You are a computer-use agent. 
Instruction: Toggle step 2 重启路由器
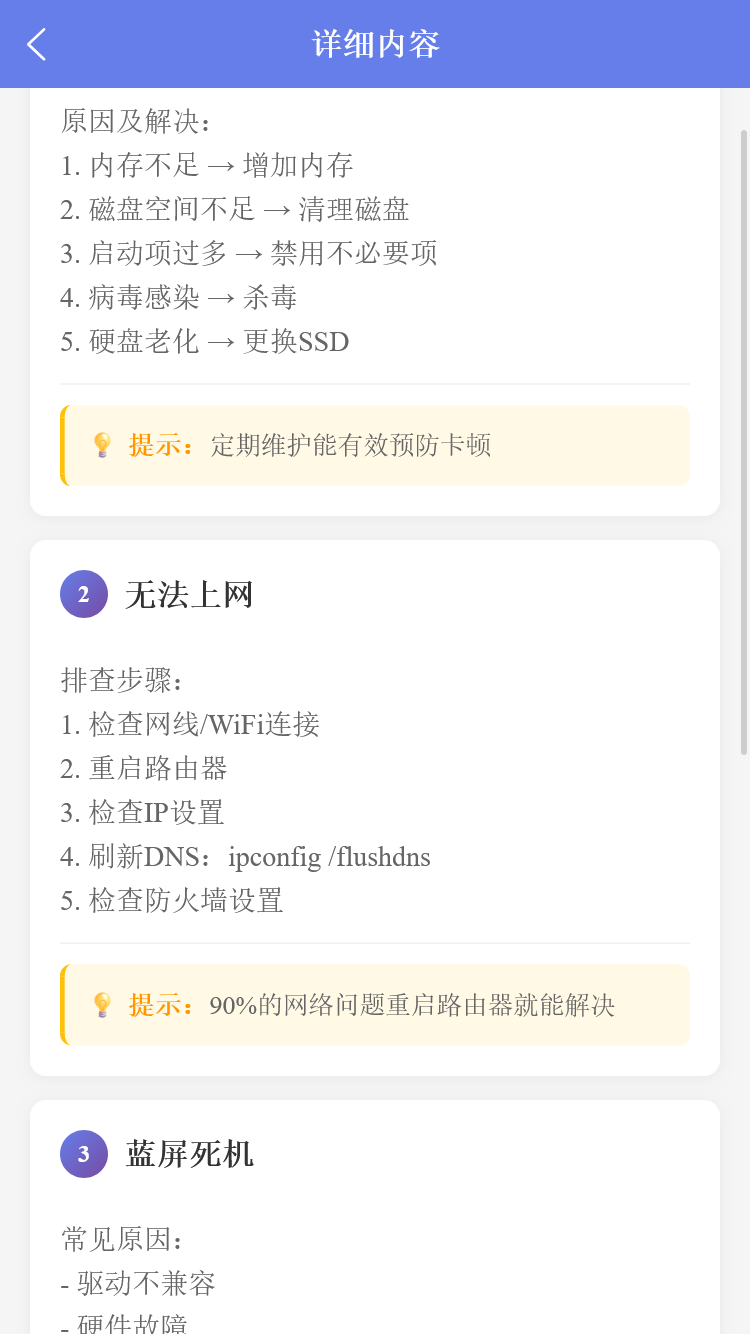(146, 768)
